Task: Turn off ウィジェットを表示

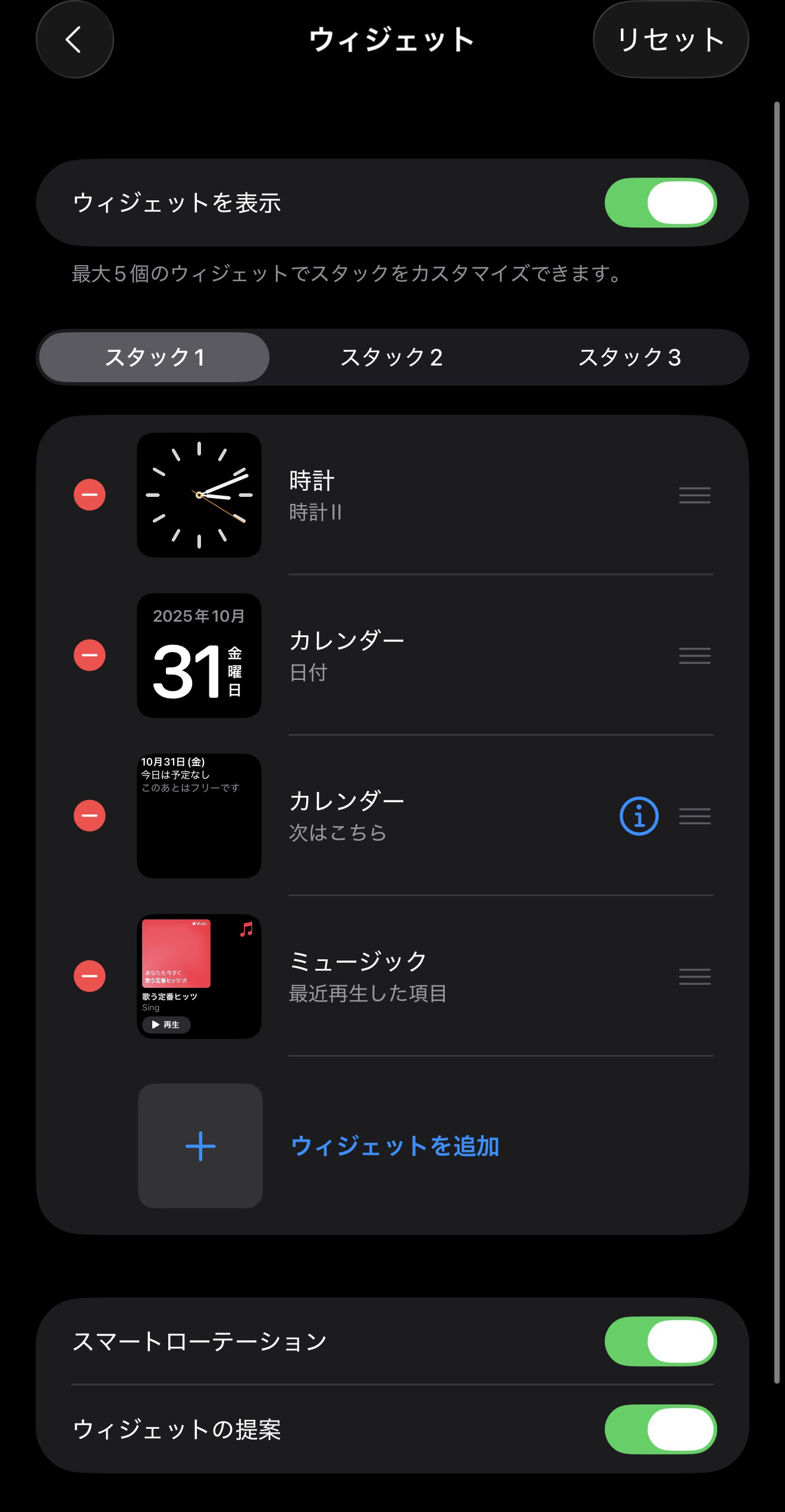Action: pyautogui.click(x=660, y=203)
